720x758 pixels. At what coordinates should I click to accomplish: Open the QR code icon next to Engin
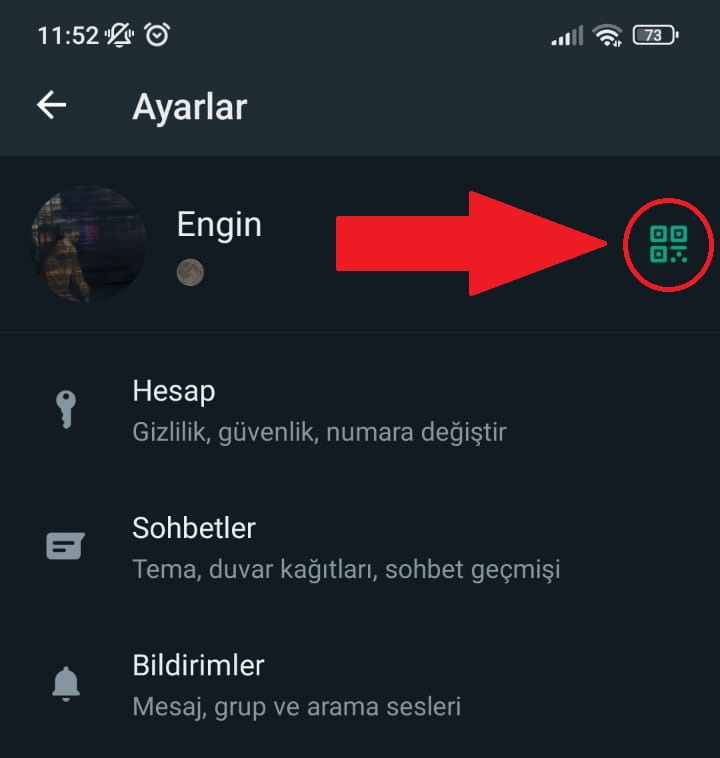tap(667, 243)
